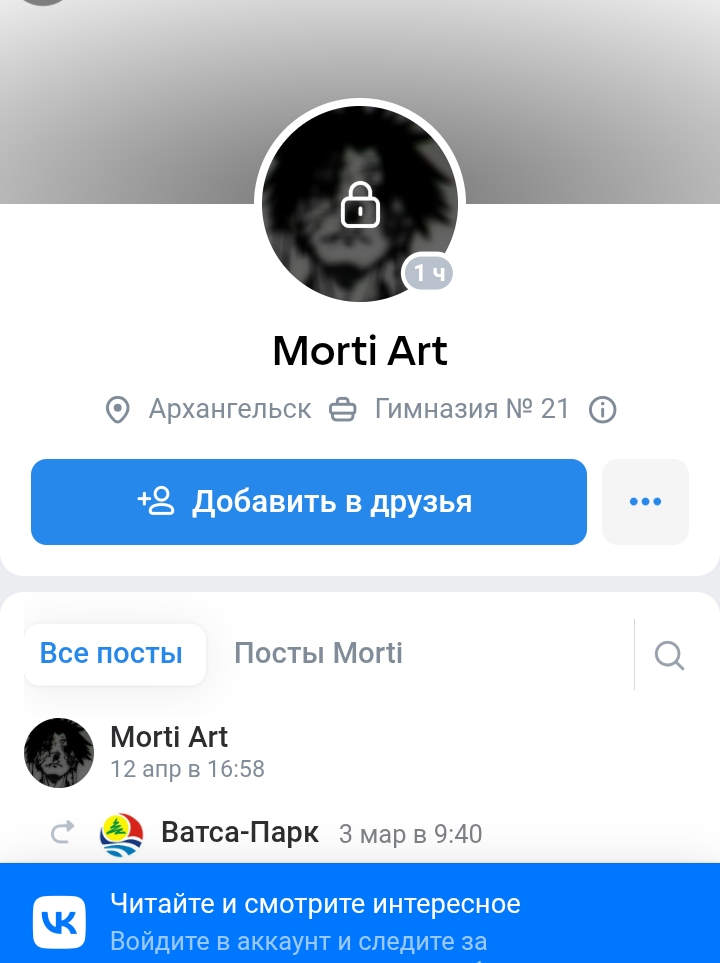This screenshot has width=720, height=963.
Task: Open the reposted Ватса-Парк community
Action: coord(240,832)
